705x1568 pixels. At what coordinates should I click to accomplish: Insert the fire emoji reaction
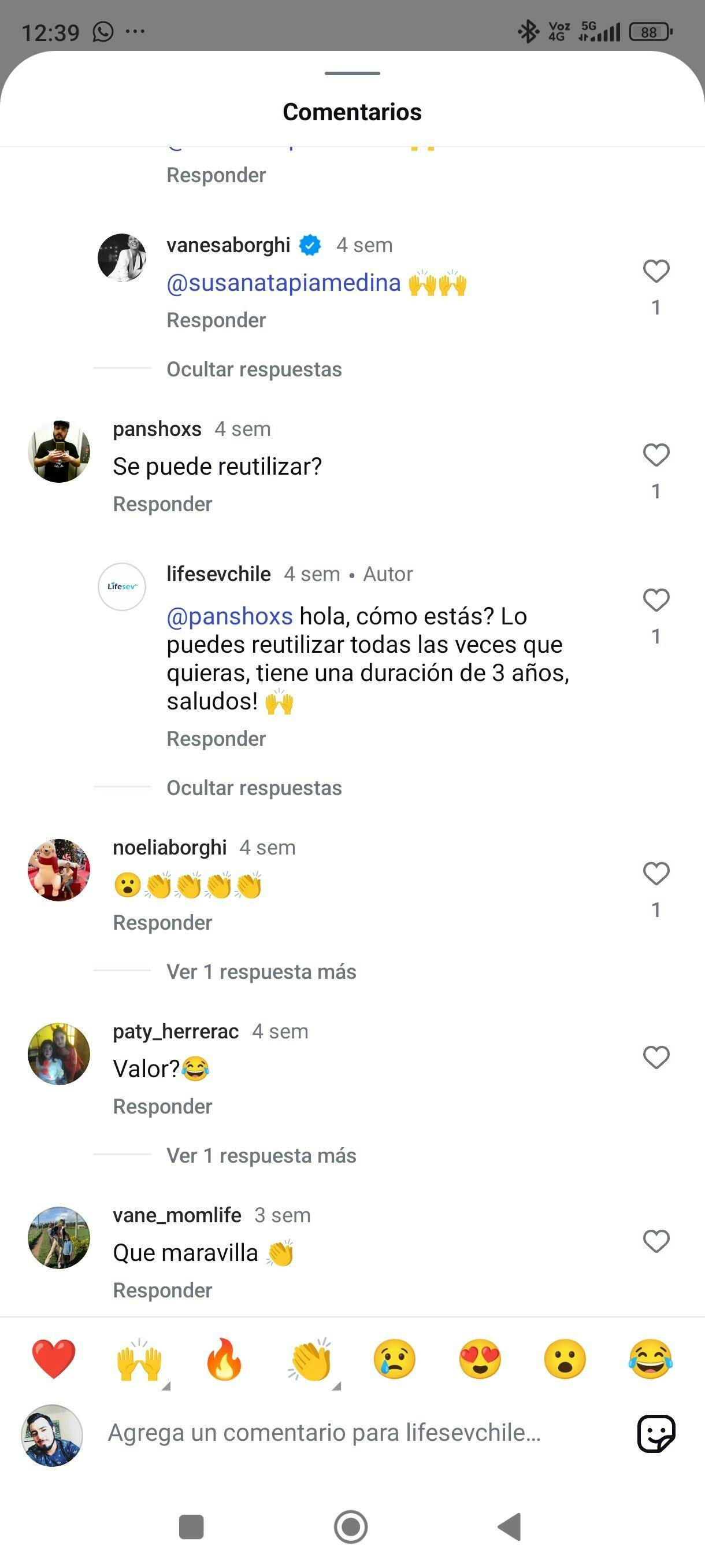coord(224,1359)
